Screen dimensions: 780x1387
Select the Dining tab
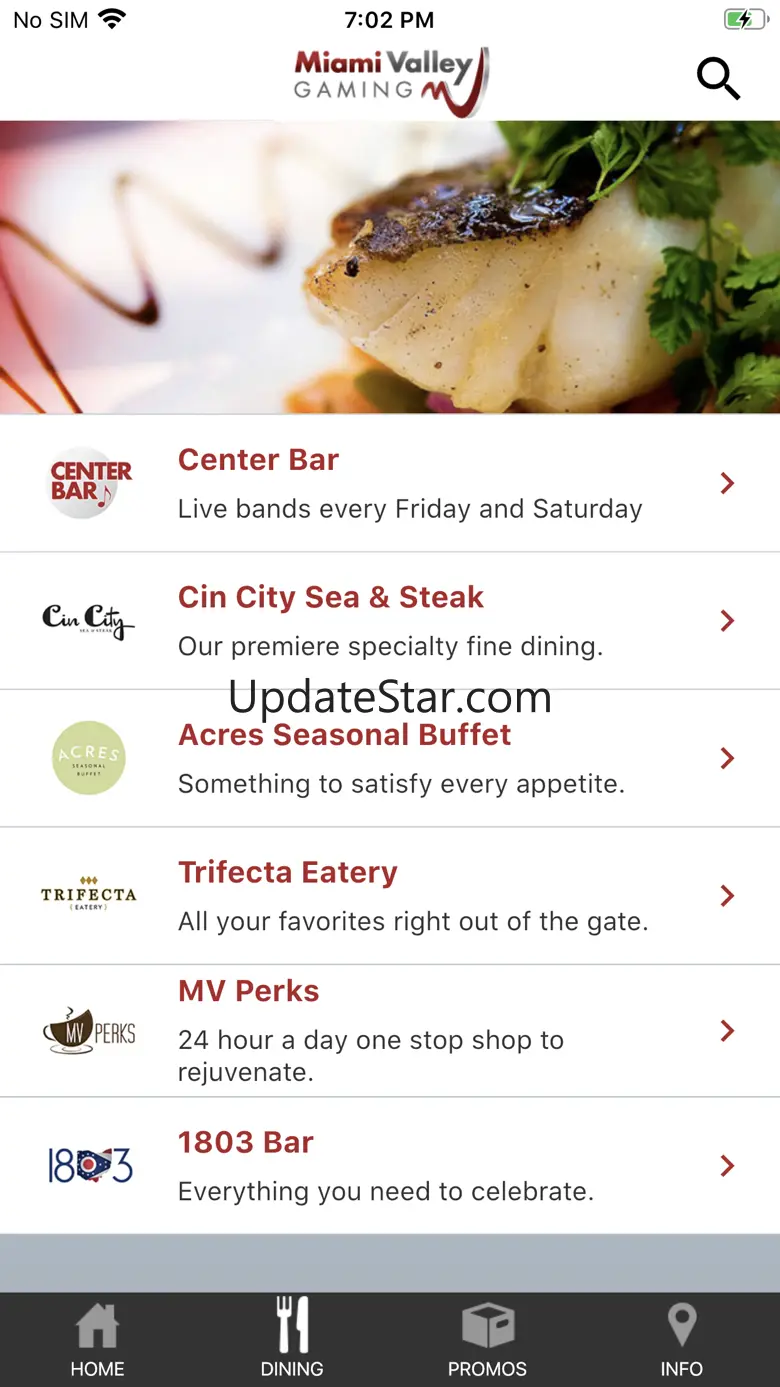pos(292,1340)
